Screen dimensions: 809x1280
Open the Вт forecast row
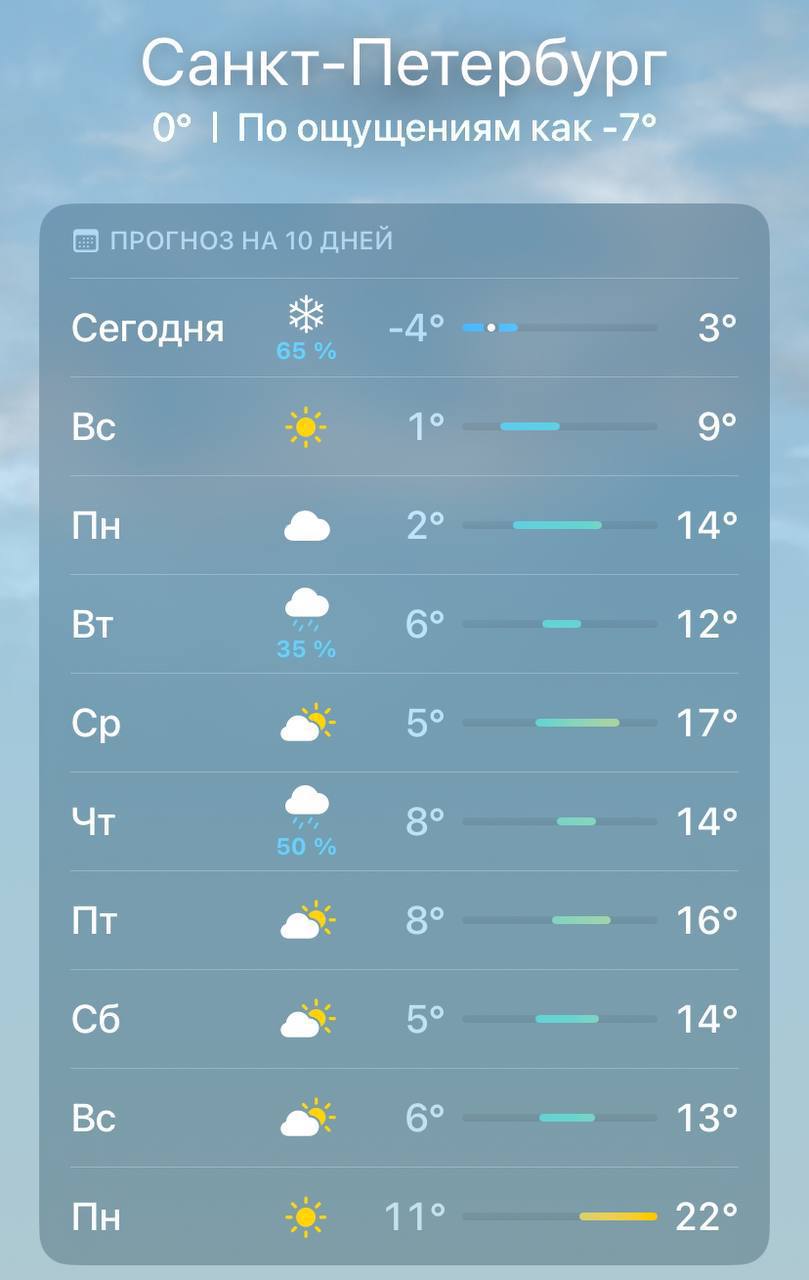[404, 624]
